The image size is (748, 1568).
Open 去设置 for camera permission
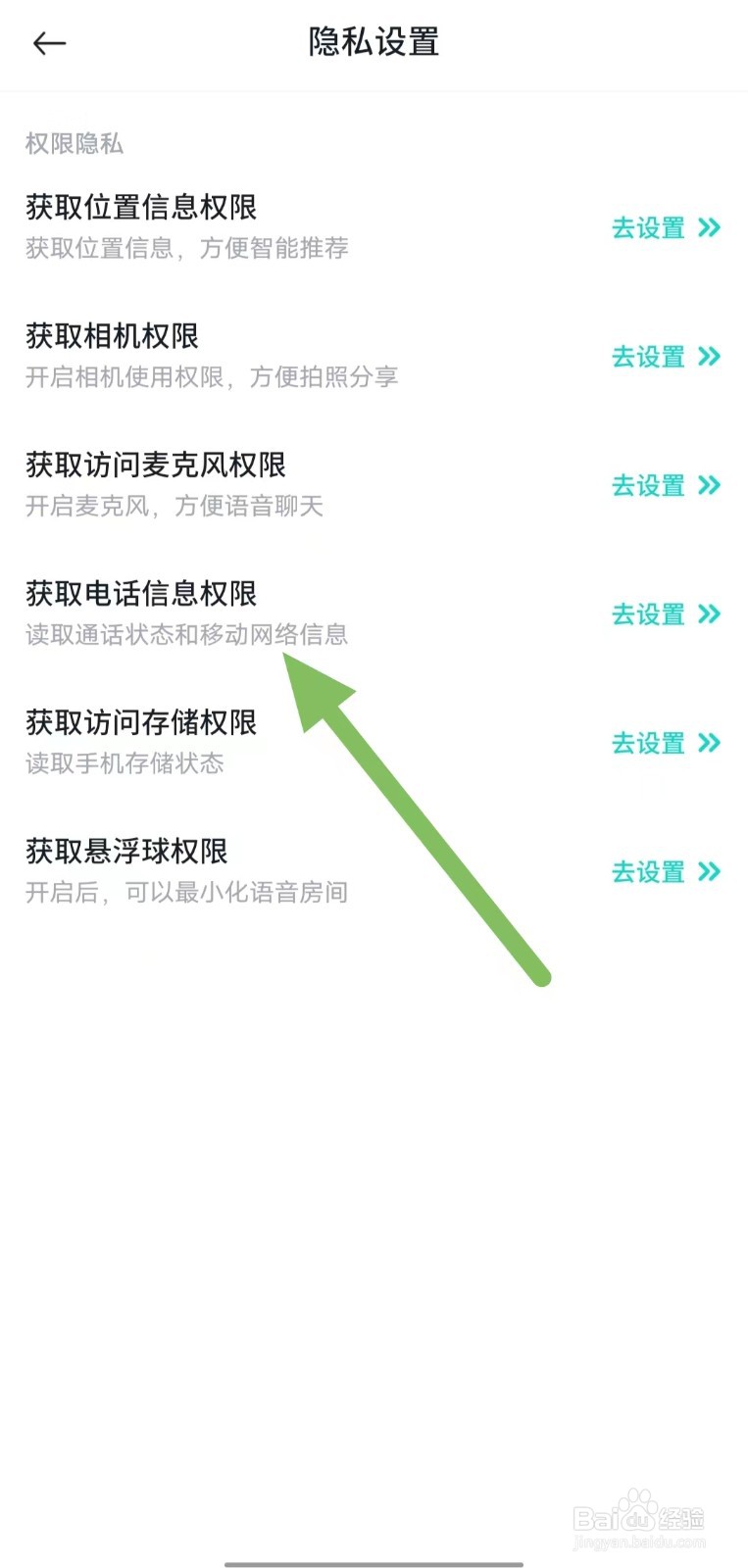[x=647, y=357]
